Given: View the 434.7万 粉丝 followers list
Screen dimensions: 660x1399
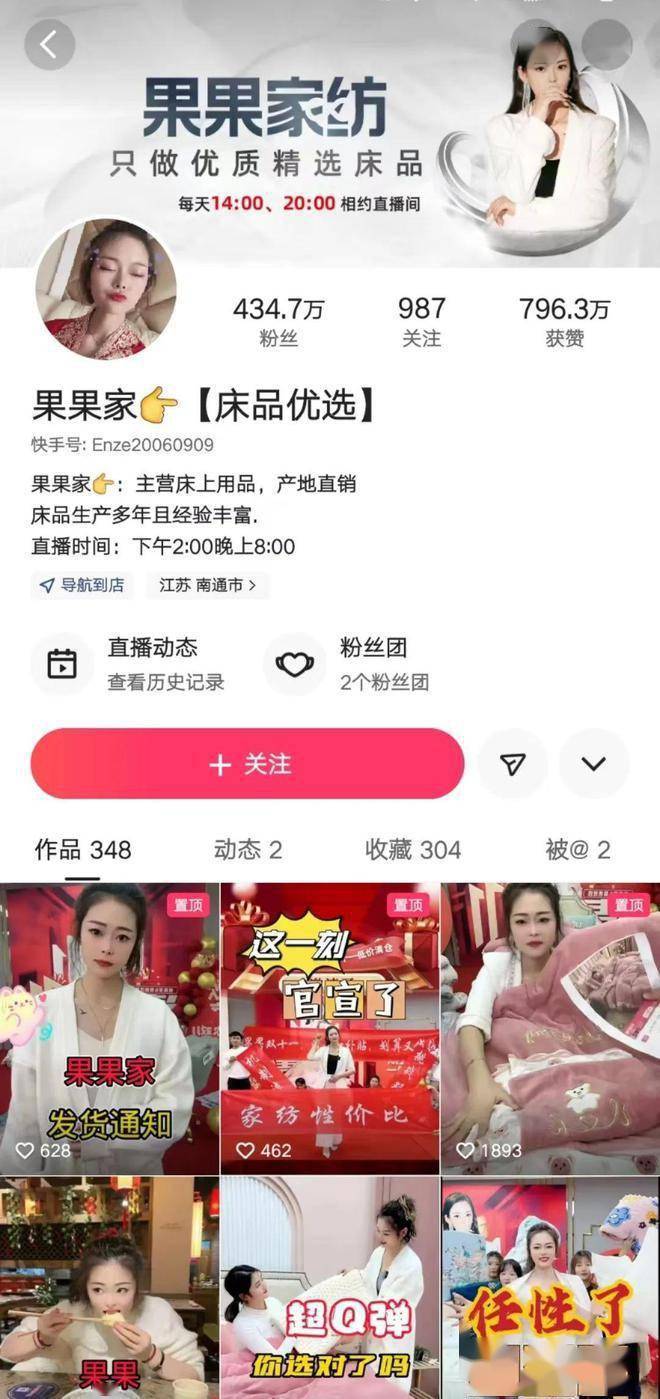Looking at the screenshot, I should point(278,321).
